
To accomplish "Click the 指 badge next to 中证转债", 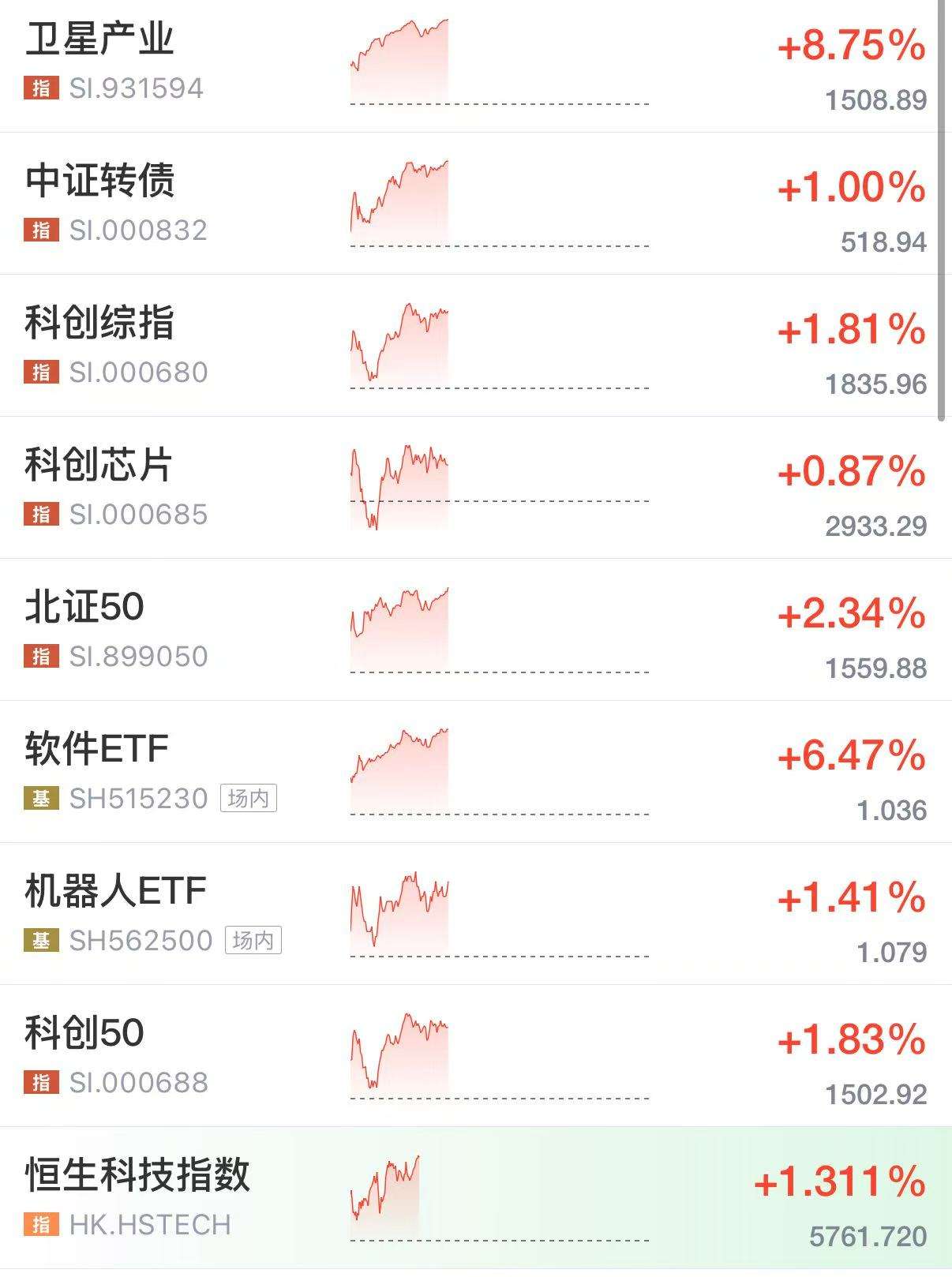I will coord(41,230).
